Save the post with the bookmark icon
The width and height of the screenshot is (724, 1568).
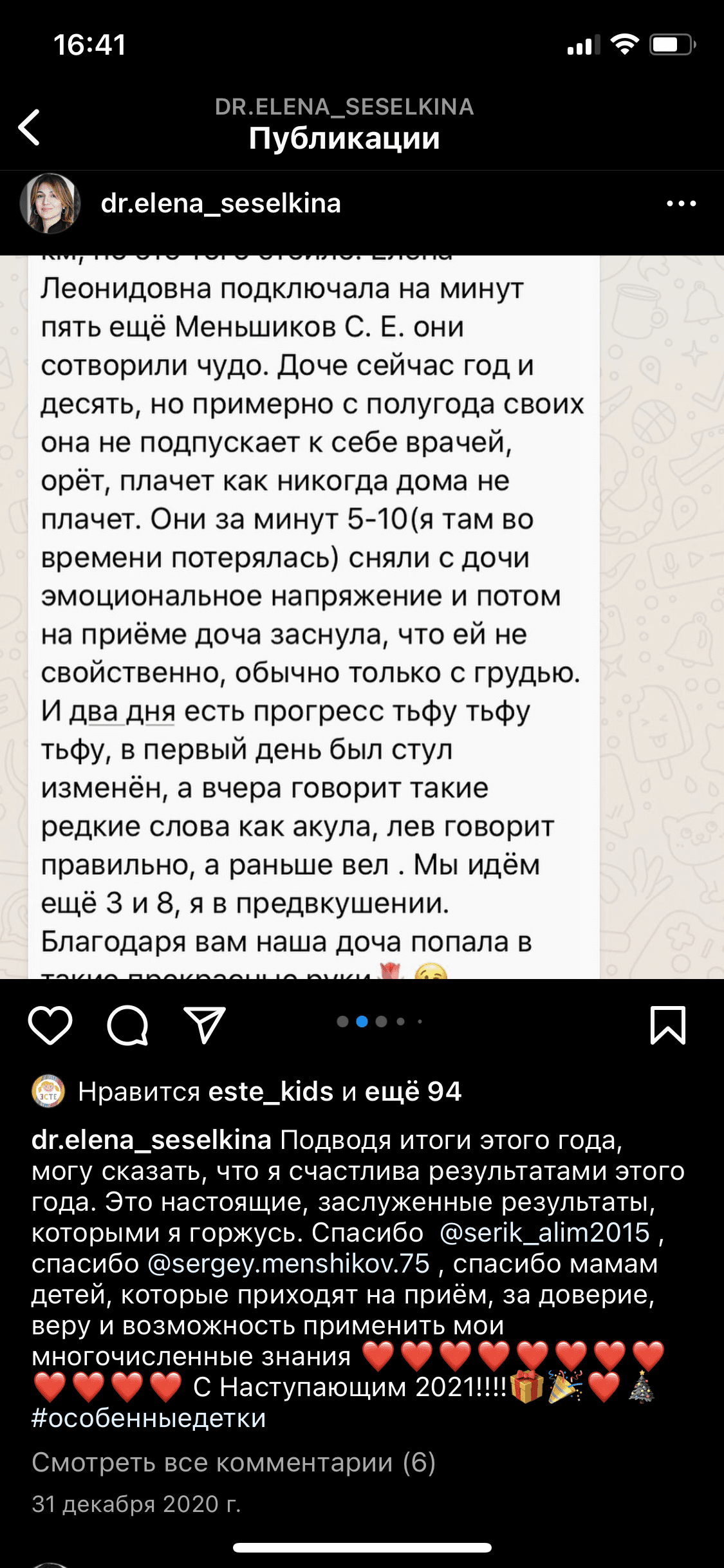point(667,1024)
